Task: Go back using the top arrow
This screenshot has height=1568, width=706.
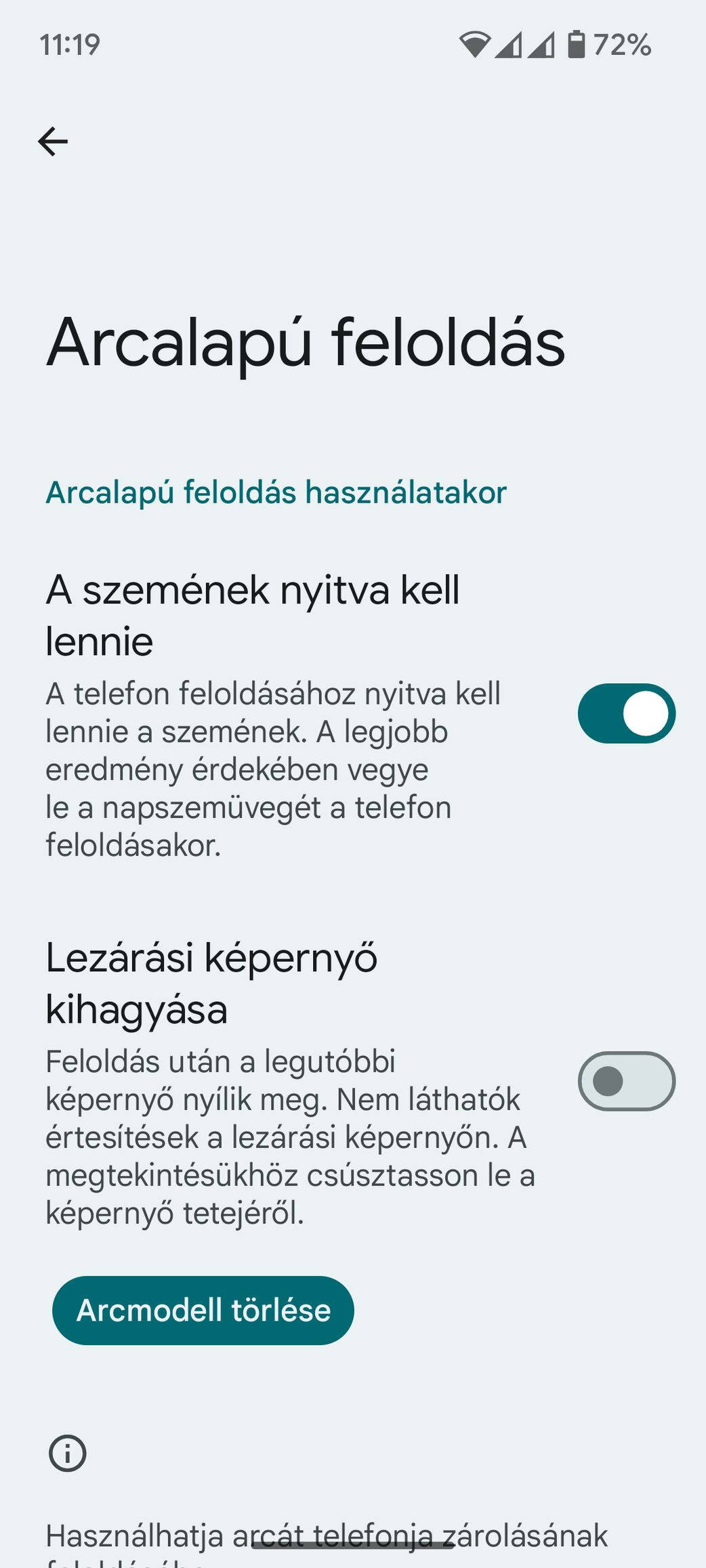Action: click(x=53, y=142)
